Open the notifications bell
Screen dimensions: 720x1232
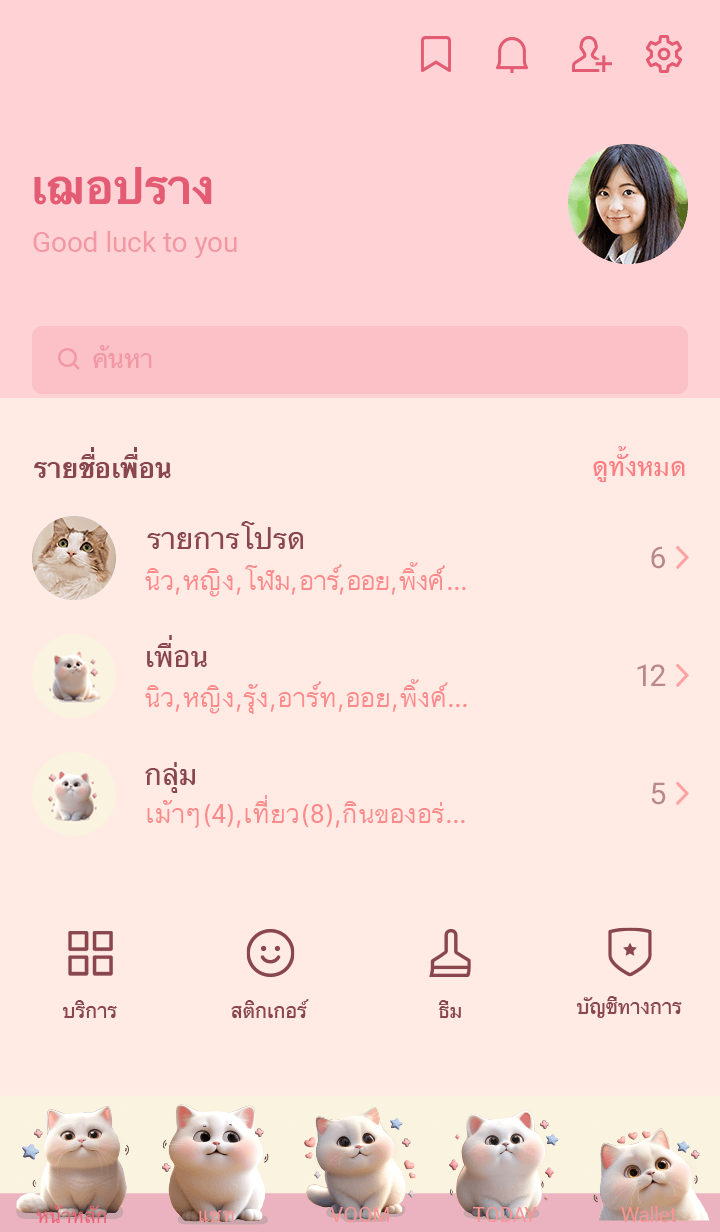[512, 54]
